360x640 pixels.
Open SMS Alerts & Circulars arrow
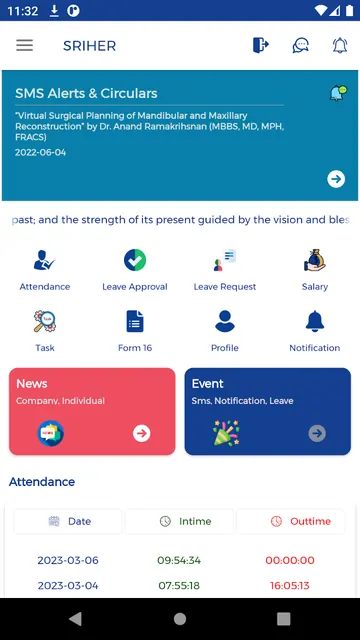[336, 179]
